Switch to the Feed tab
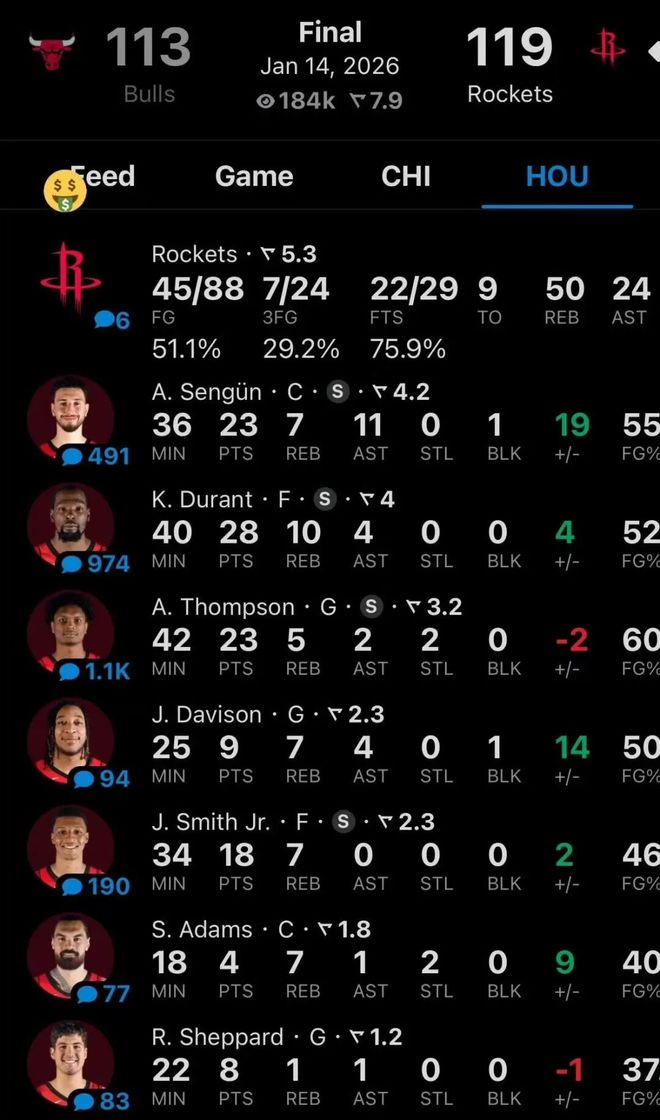Image resolution: width=660 pixels, height=1120 pixels. coord(96,177)
